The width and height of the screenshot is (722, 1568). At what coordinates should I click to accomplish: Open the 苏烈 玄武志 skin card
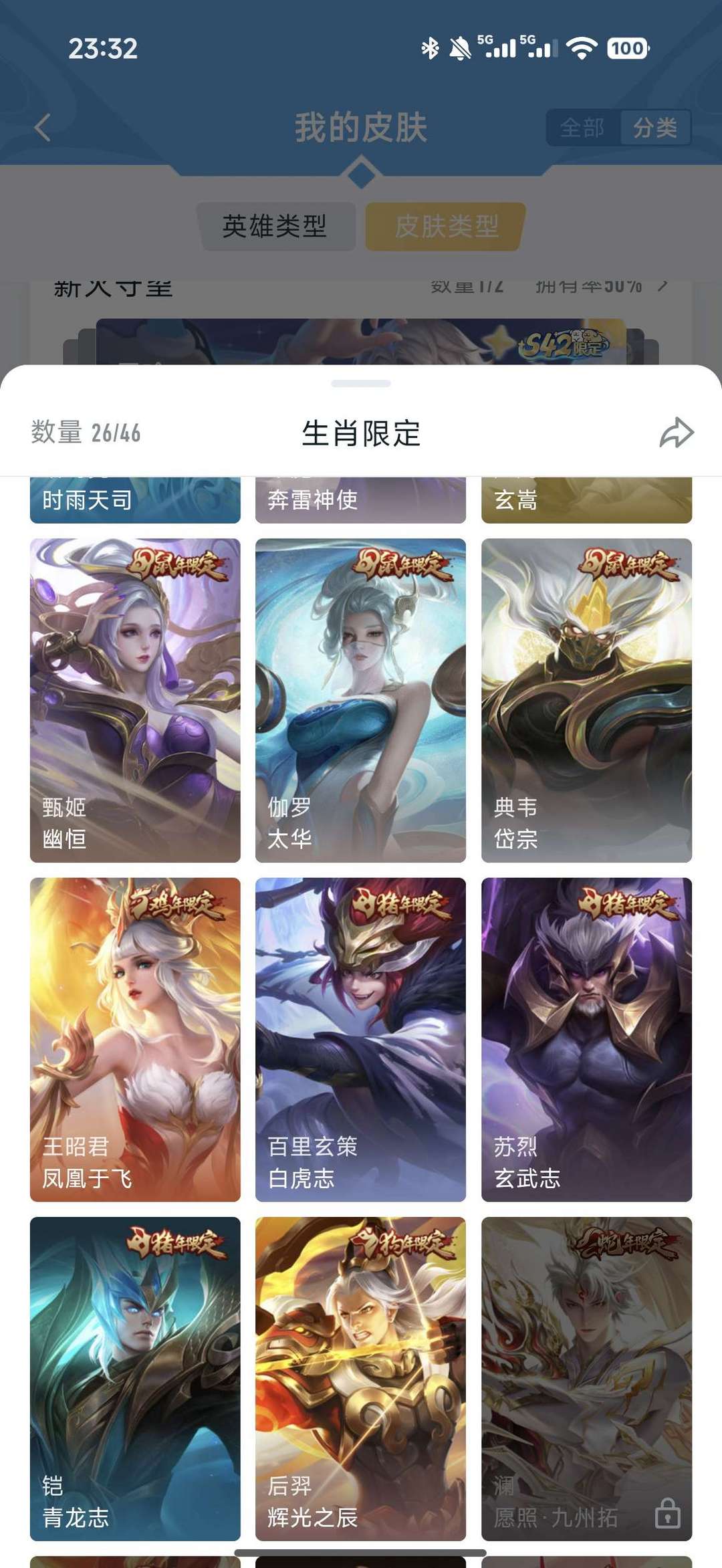(586, 1040)
